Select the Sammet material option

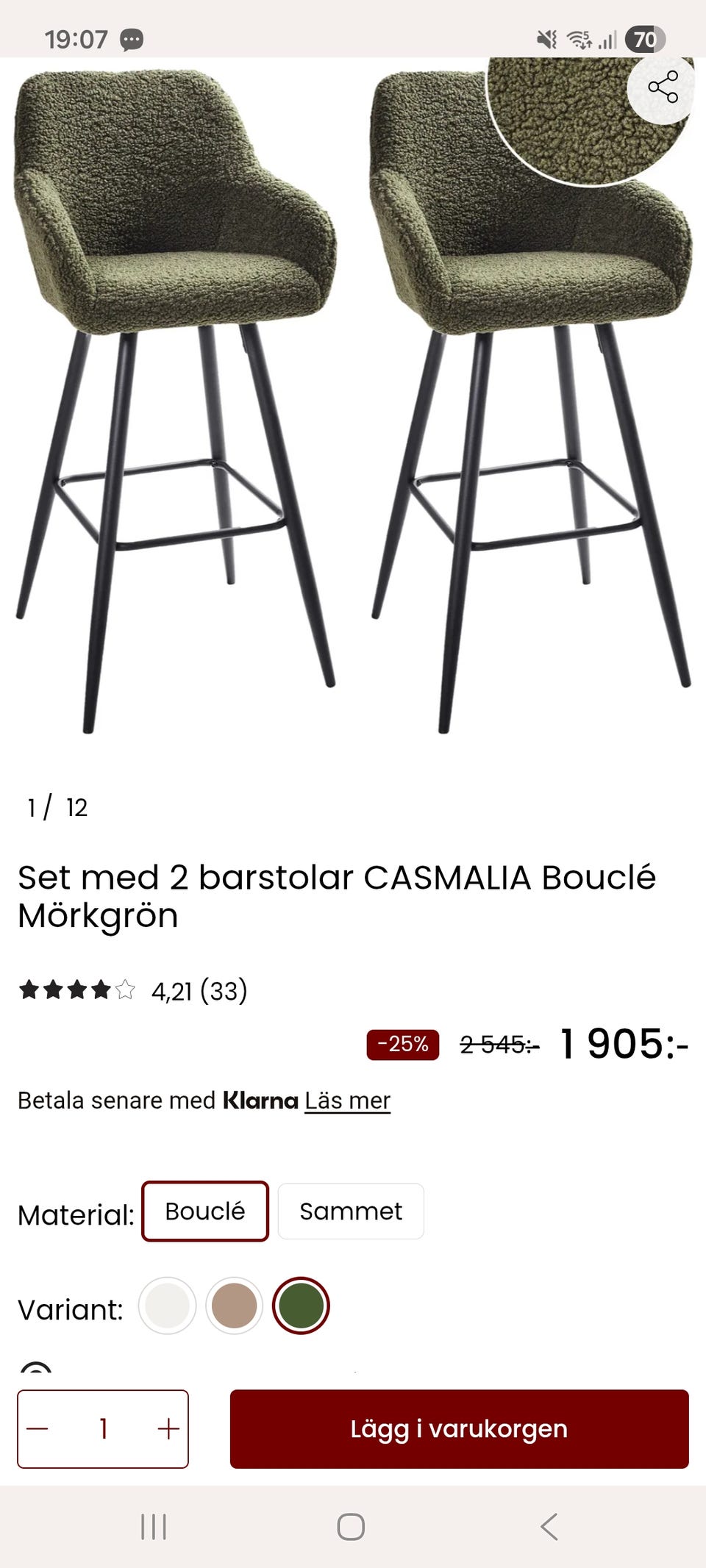[x=351, y=1211]
